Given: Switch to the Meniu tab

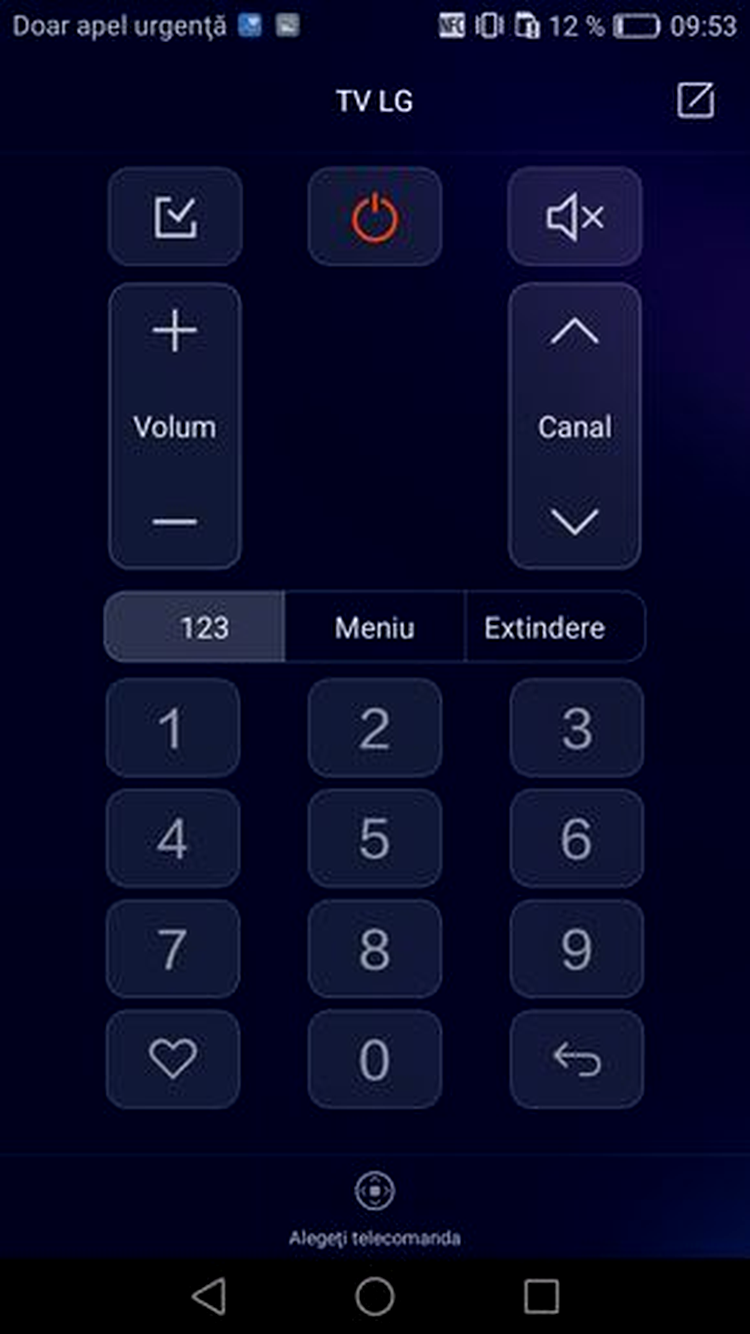Looking at the screenshot, I should click(375, 627).
